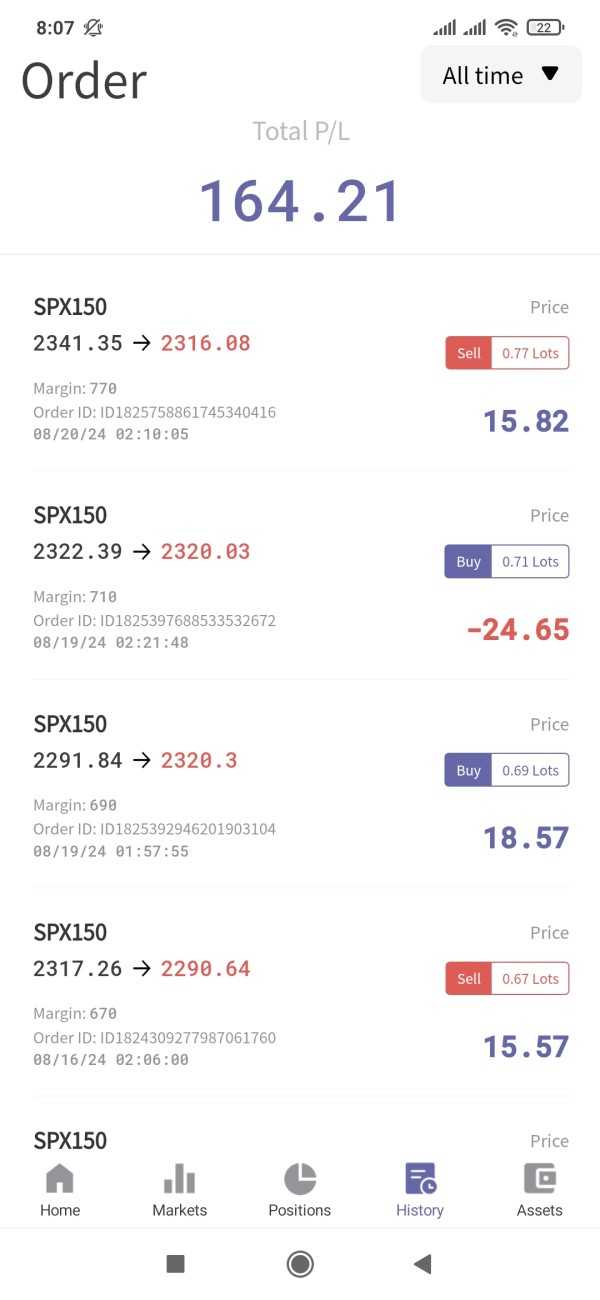Go to the Home tab

pos(60,1190)
